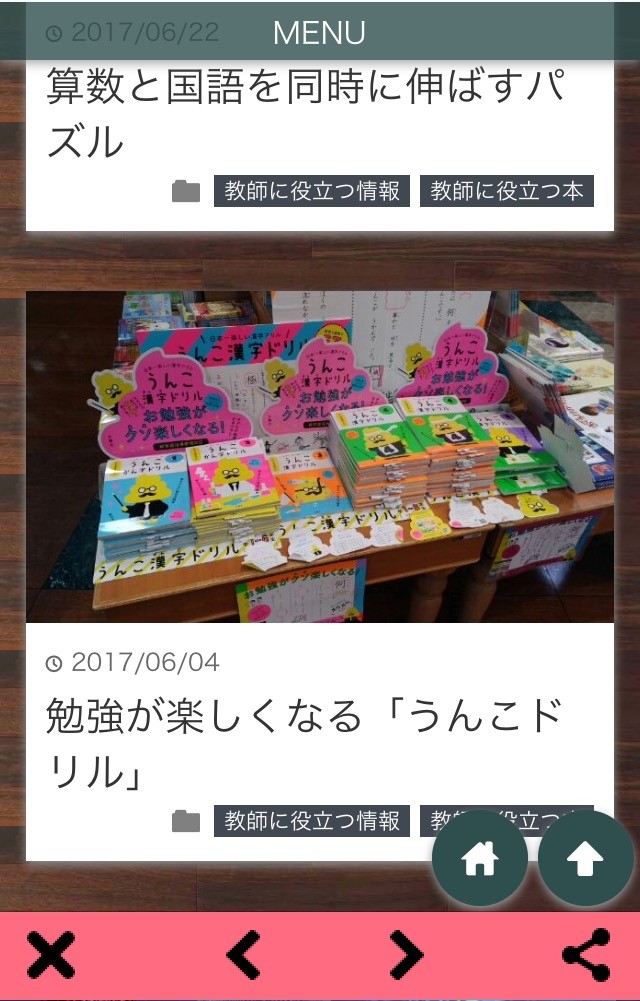Viewport: 640px width, 1001px height.
Task: Go forward to the next page
Action: coord(406,955)
